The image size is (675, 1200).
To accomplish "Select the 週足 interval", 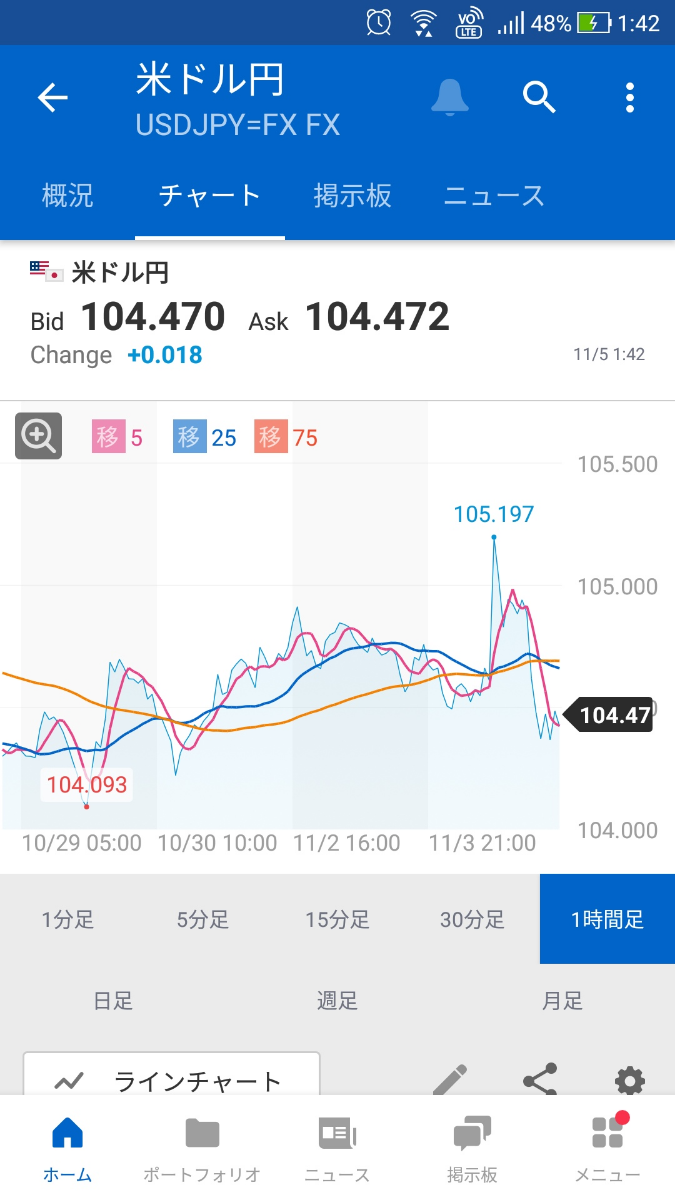I will click(x=337, y=1001).
